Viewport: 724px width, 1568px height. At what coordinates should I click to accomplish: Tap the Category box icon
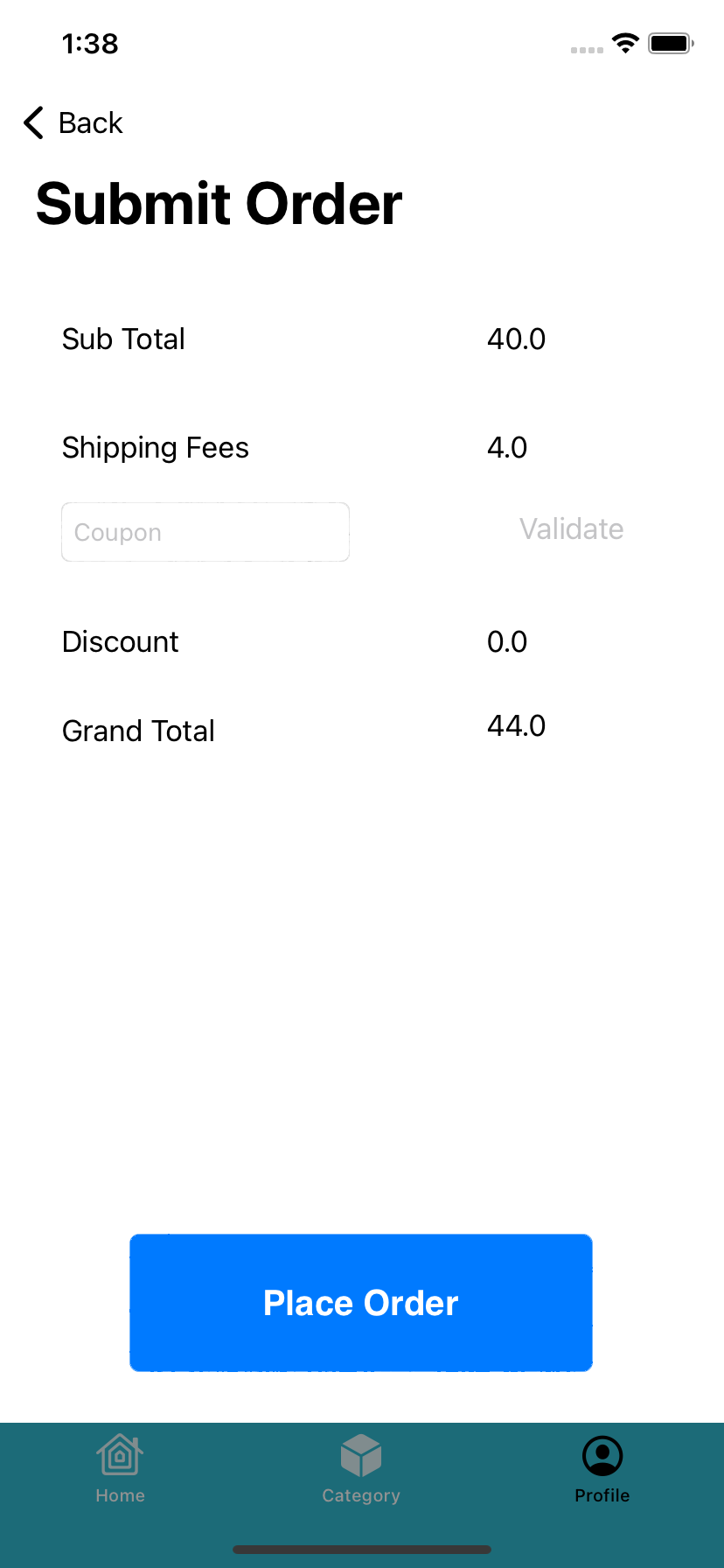[x=360, y=1452]
